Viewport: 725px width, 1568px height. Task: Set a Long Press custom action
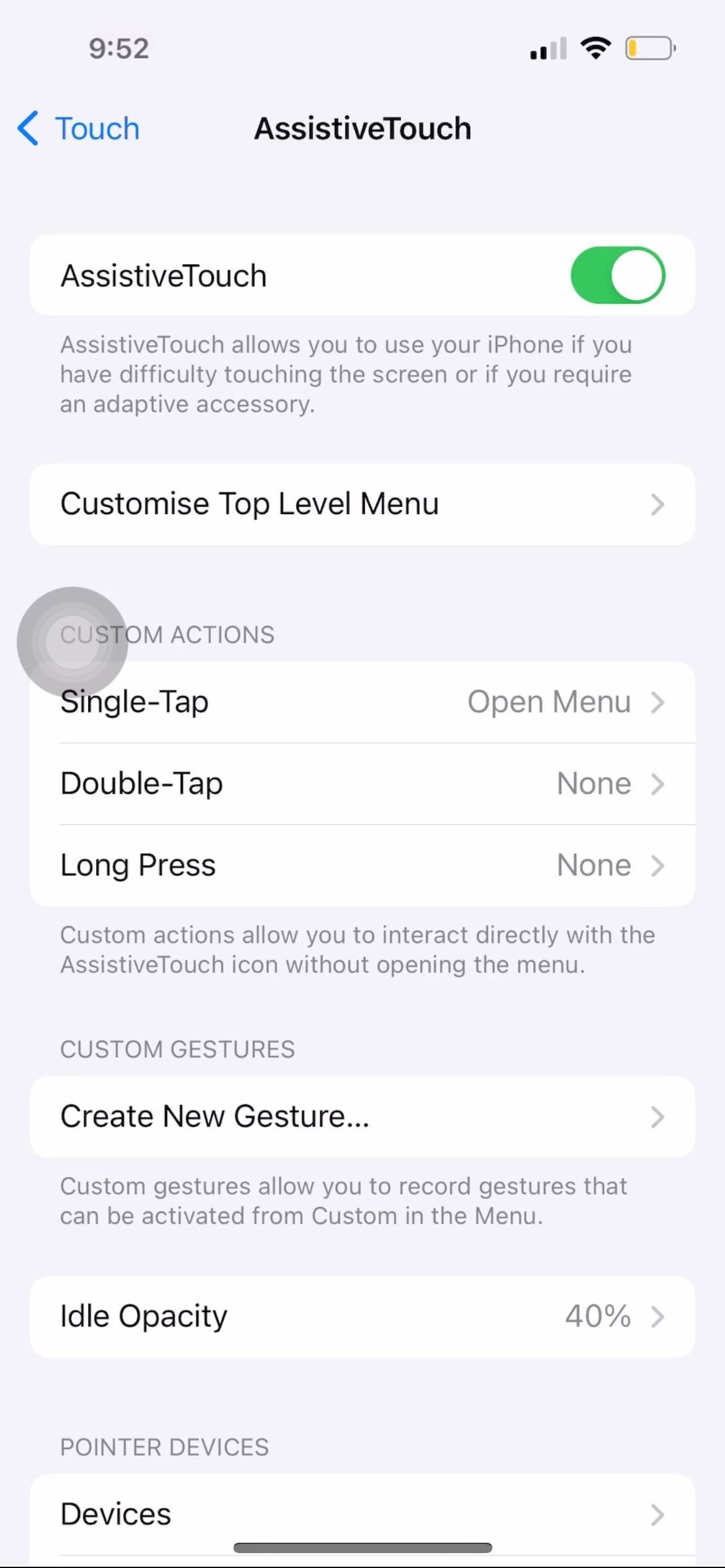[x=362, y=866]
